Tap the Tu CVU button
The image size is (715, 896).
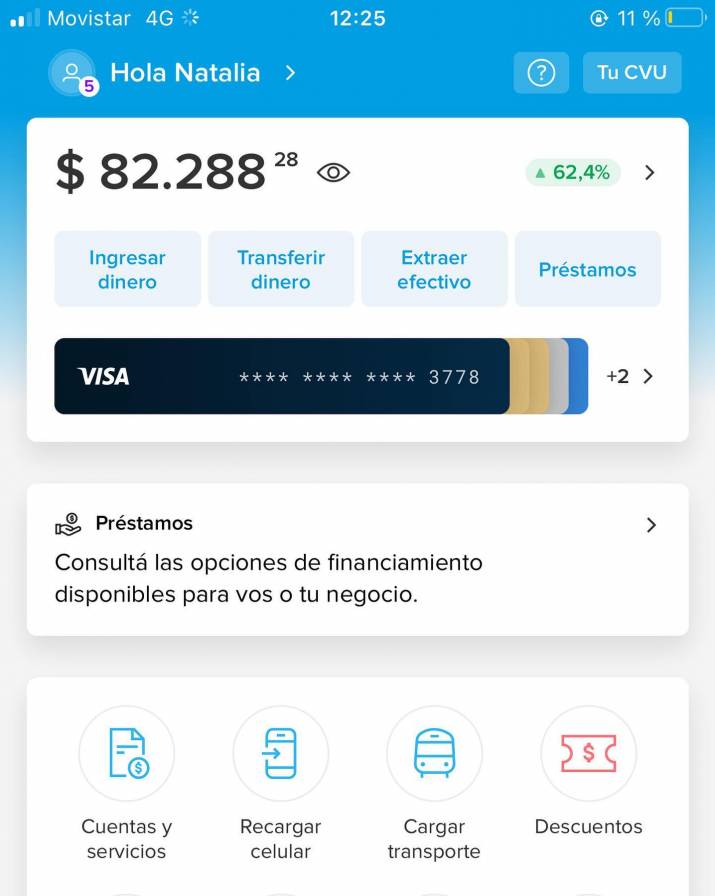[632, 73]
